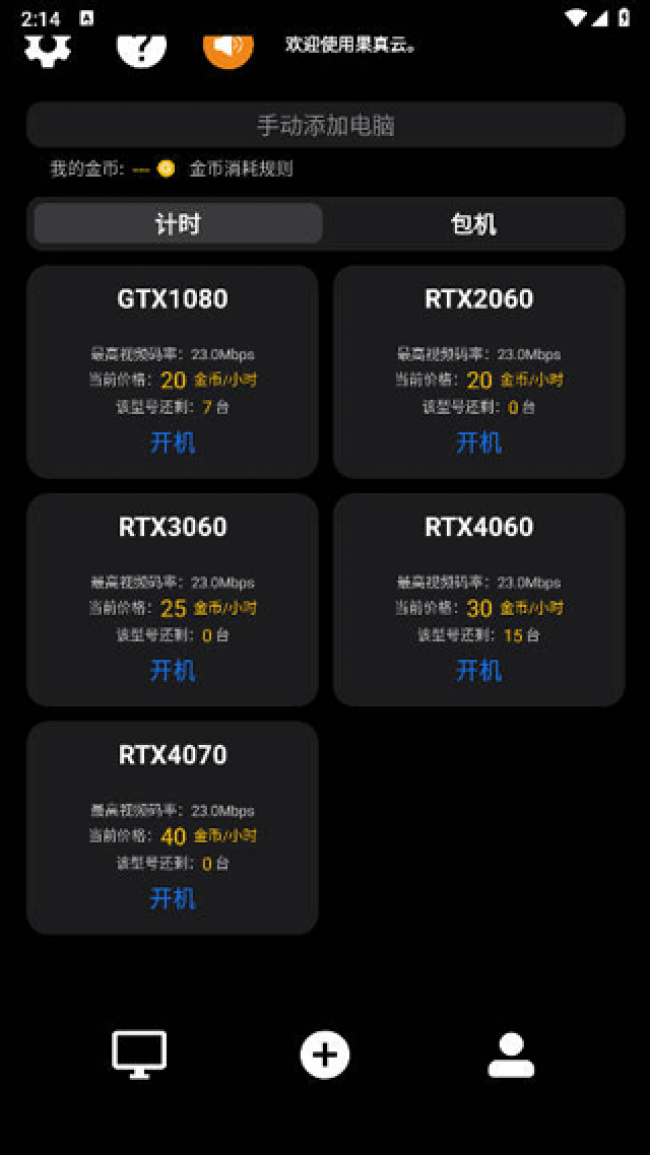Start the RTX3060 machine with 开机
650x1155 pixels.
coord(172,670)
